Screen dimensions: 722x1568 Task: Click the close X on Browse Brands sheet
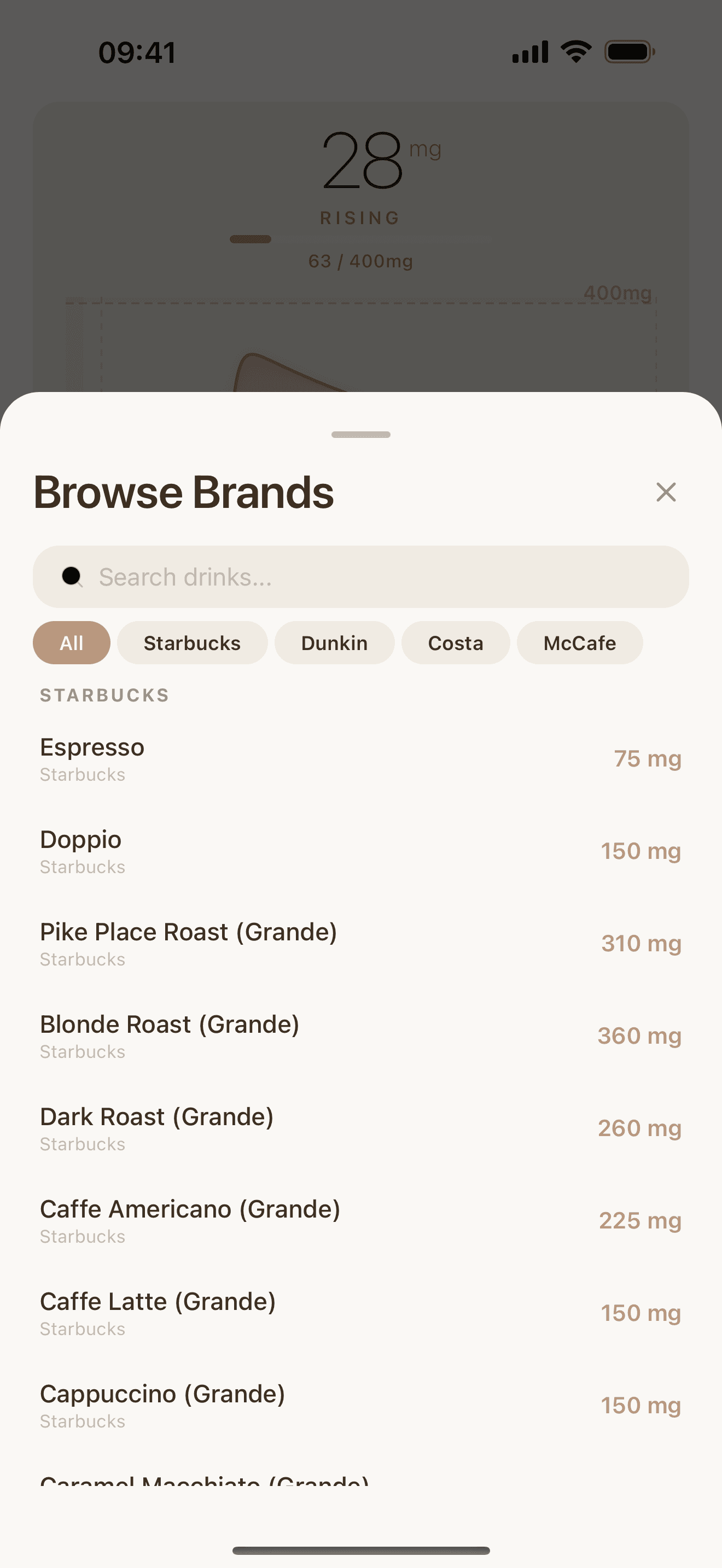tap(666, 492)
